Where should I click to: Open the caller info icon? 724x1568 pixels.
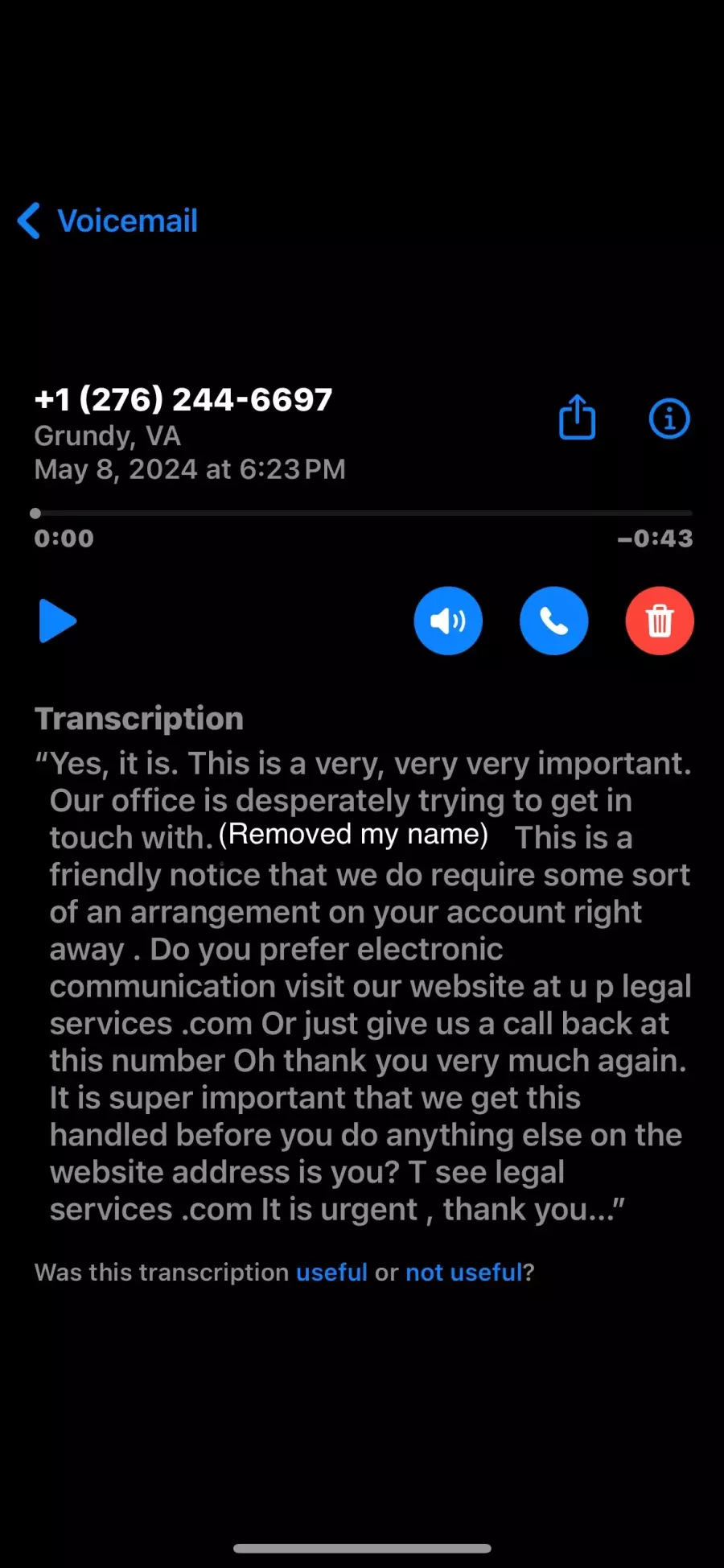pos(669,419)
